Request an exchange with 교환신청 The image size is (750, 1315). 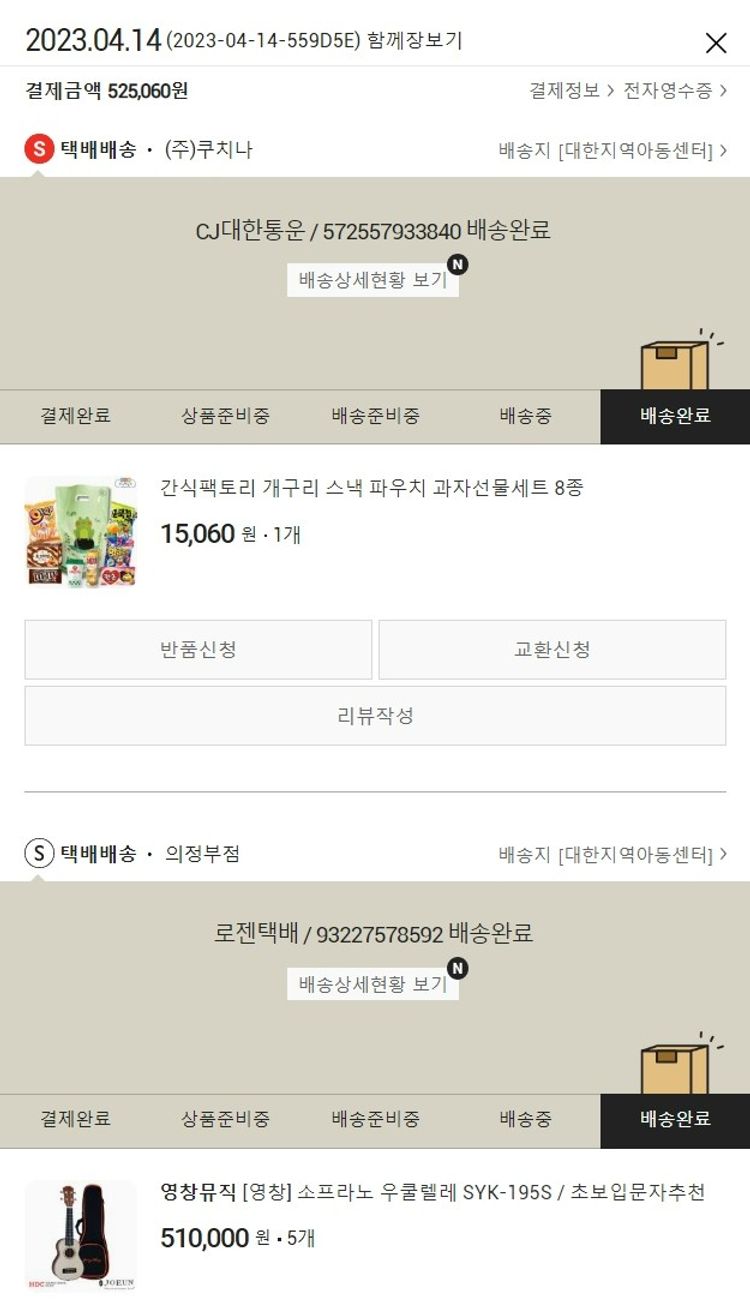click(552, 650)
